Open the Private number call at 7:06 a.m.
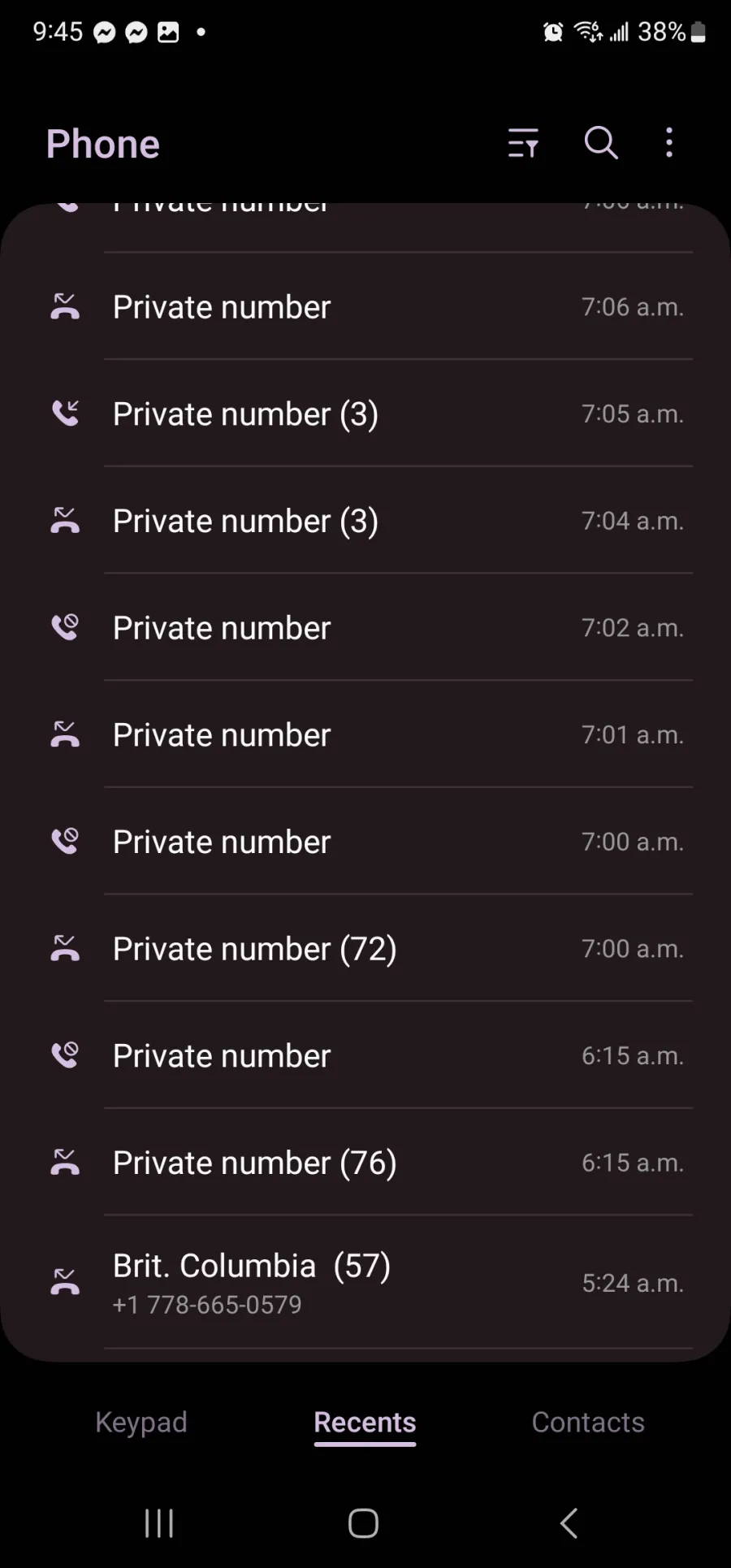 click(365, 307)
